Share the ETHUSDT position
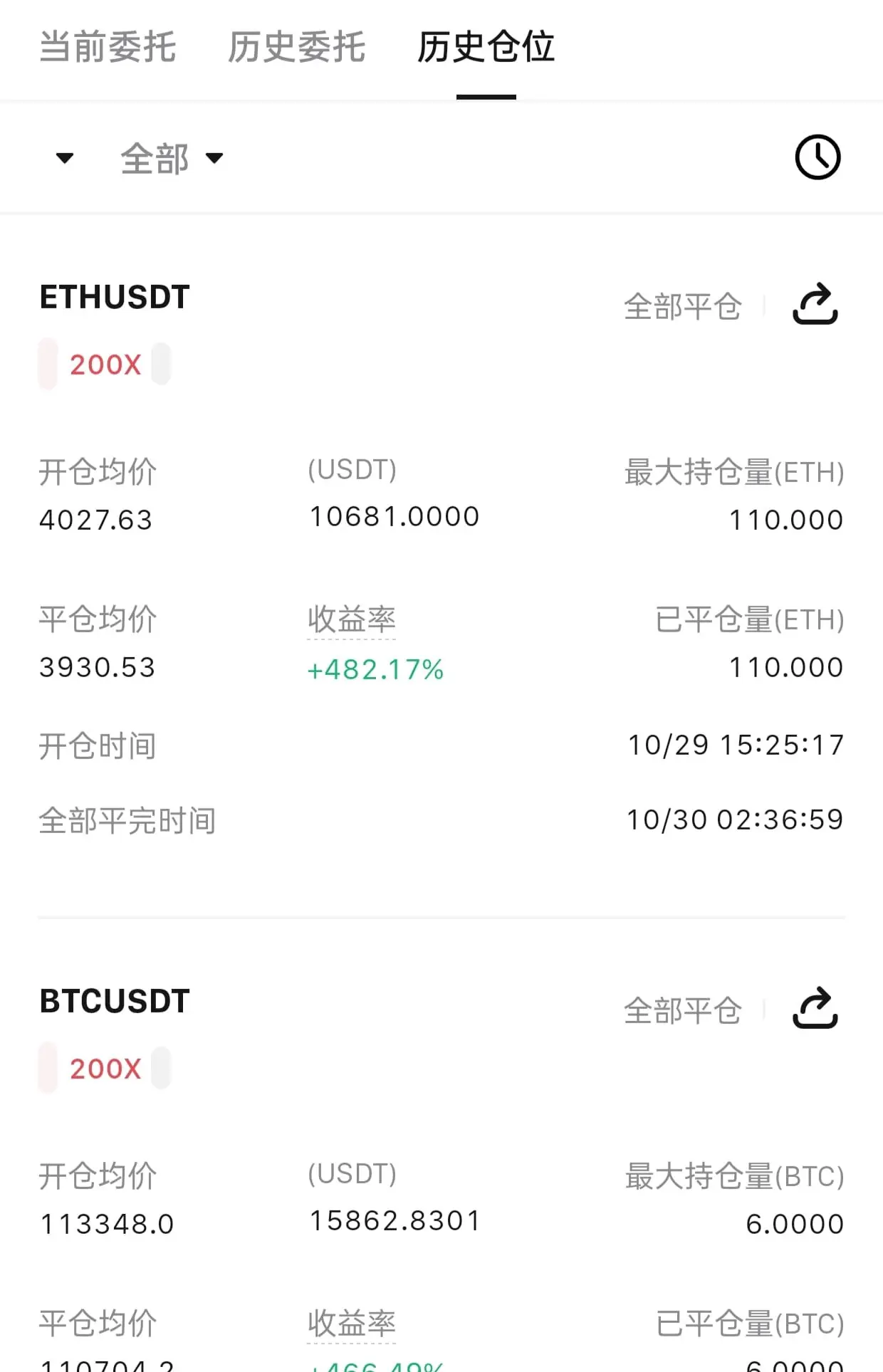Image resolution: width=883 pixels, height=1372 pixels. [815, 305]
